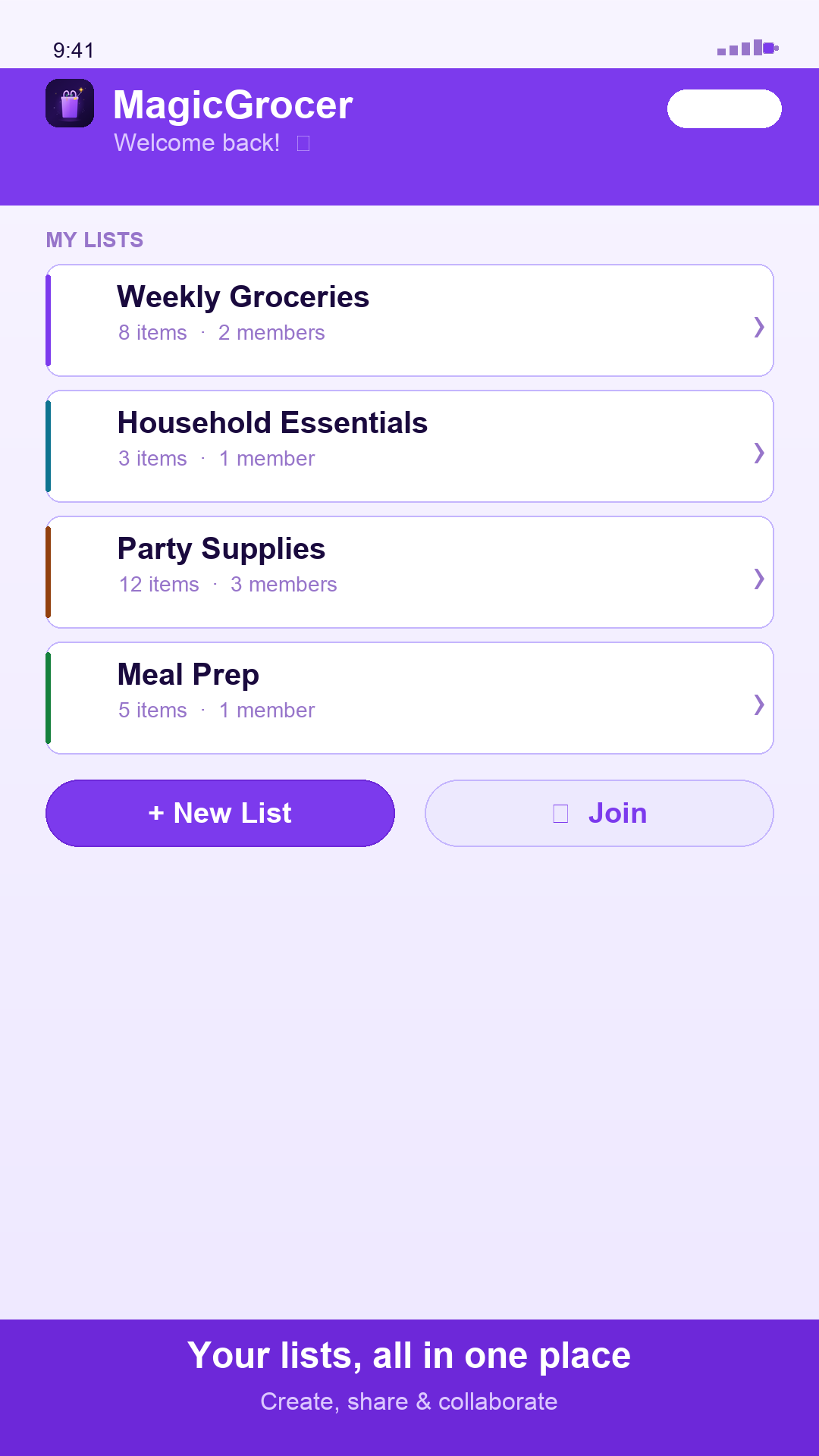819x1456 pixels.
Task: Select the Household Essentials list card
Action: (409, 444)
